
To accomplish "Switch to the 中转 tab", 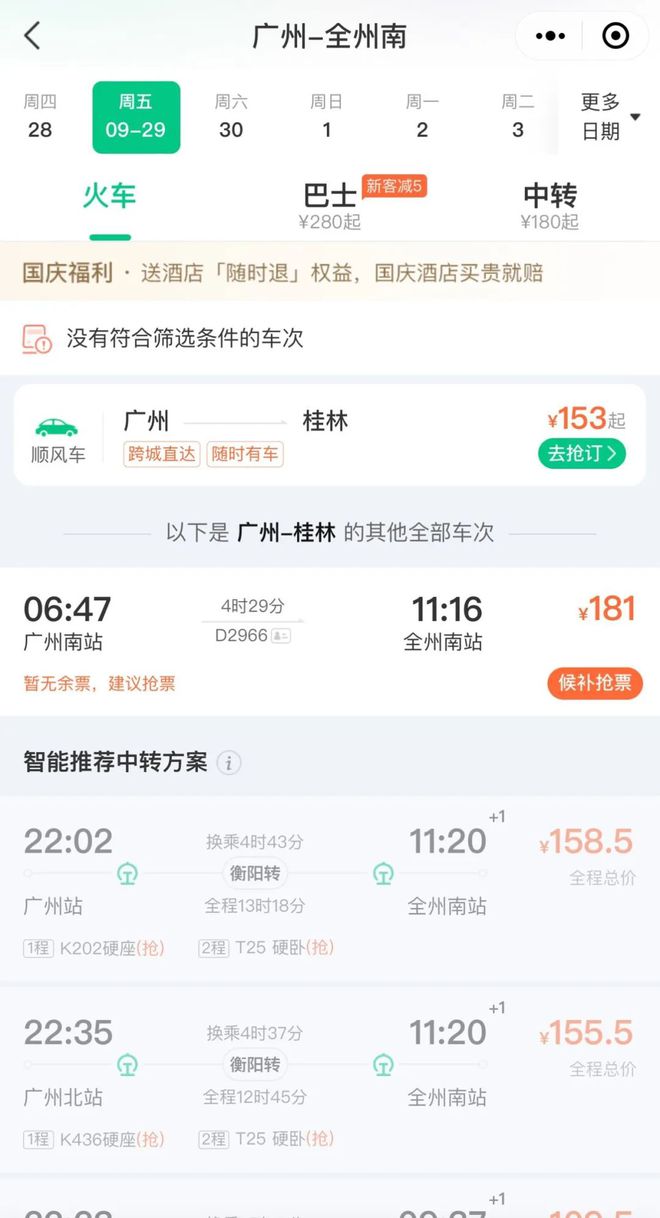I will point(550,204).
